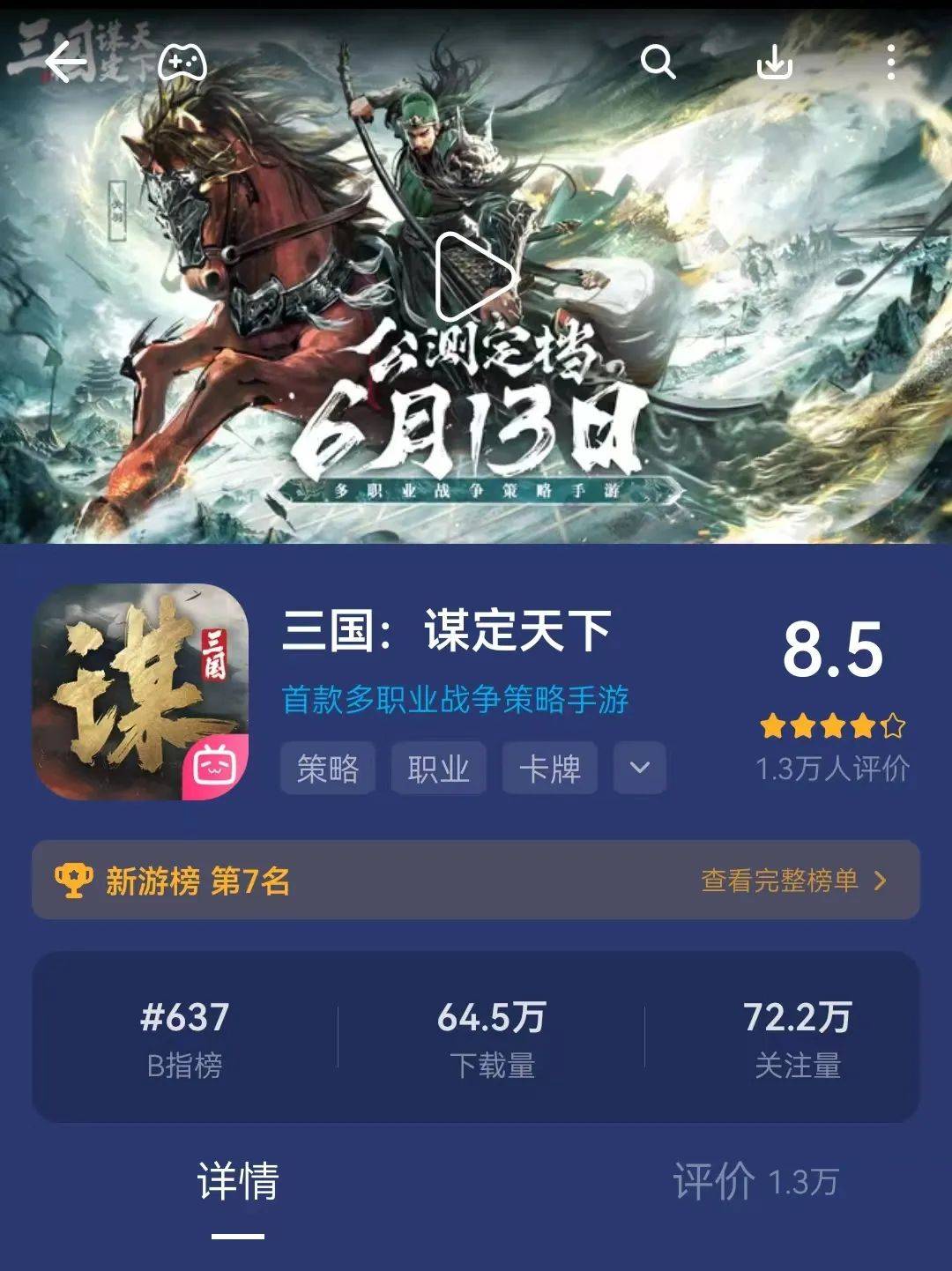The height and width of the screenshot is (1271, 952).
Task: Open search from the top bar
Action: click(658, 63)
